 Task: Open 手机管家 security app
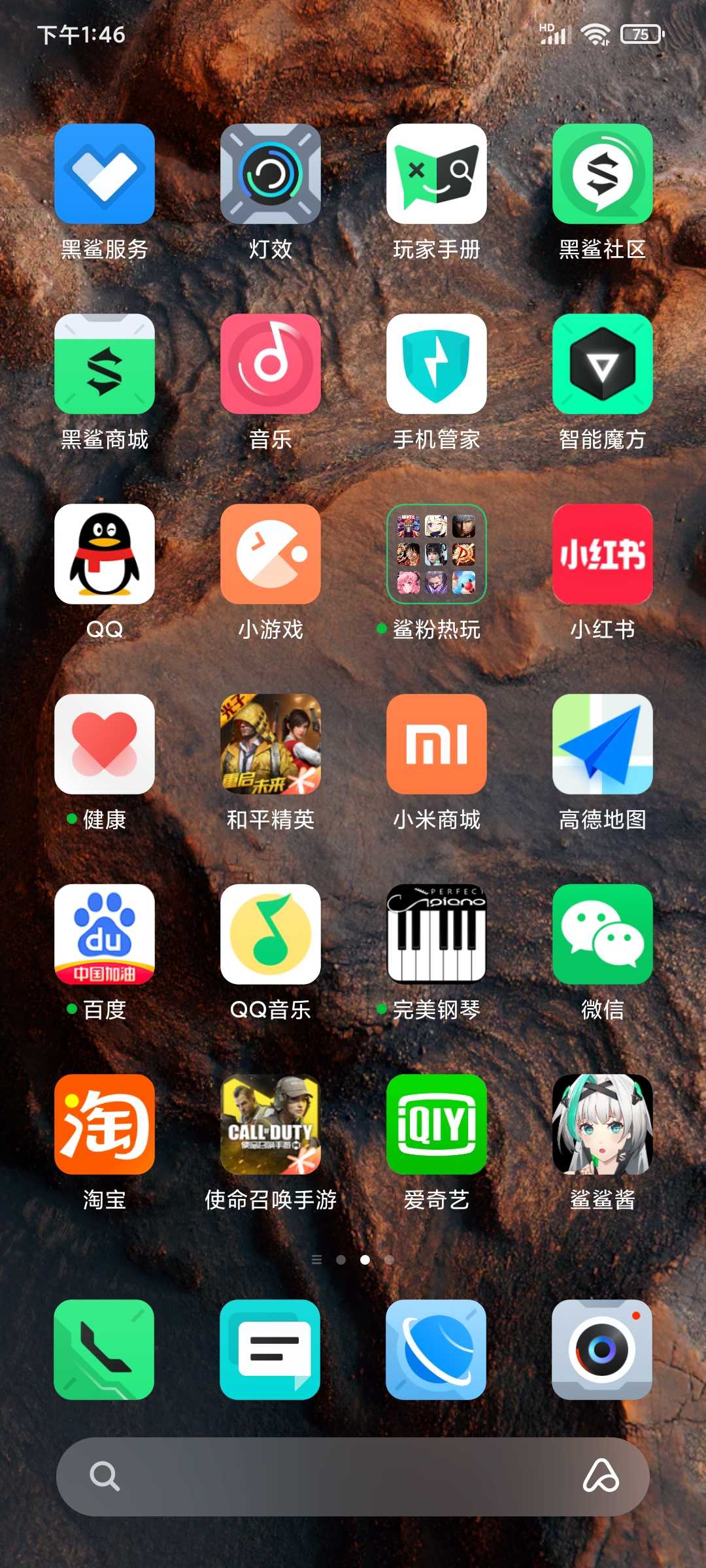[x=437, y=364]
